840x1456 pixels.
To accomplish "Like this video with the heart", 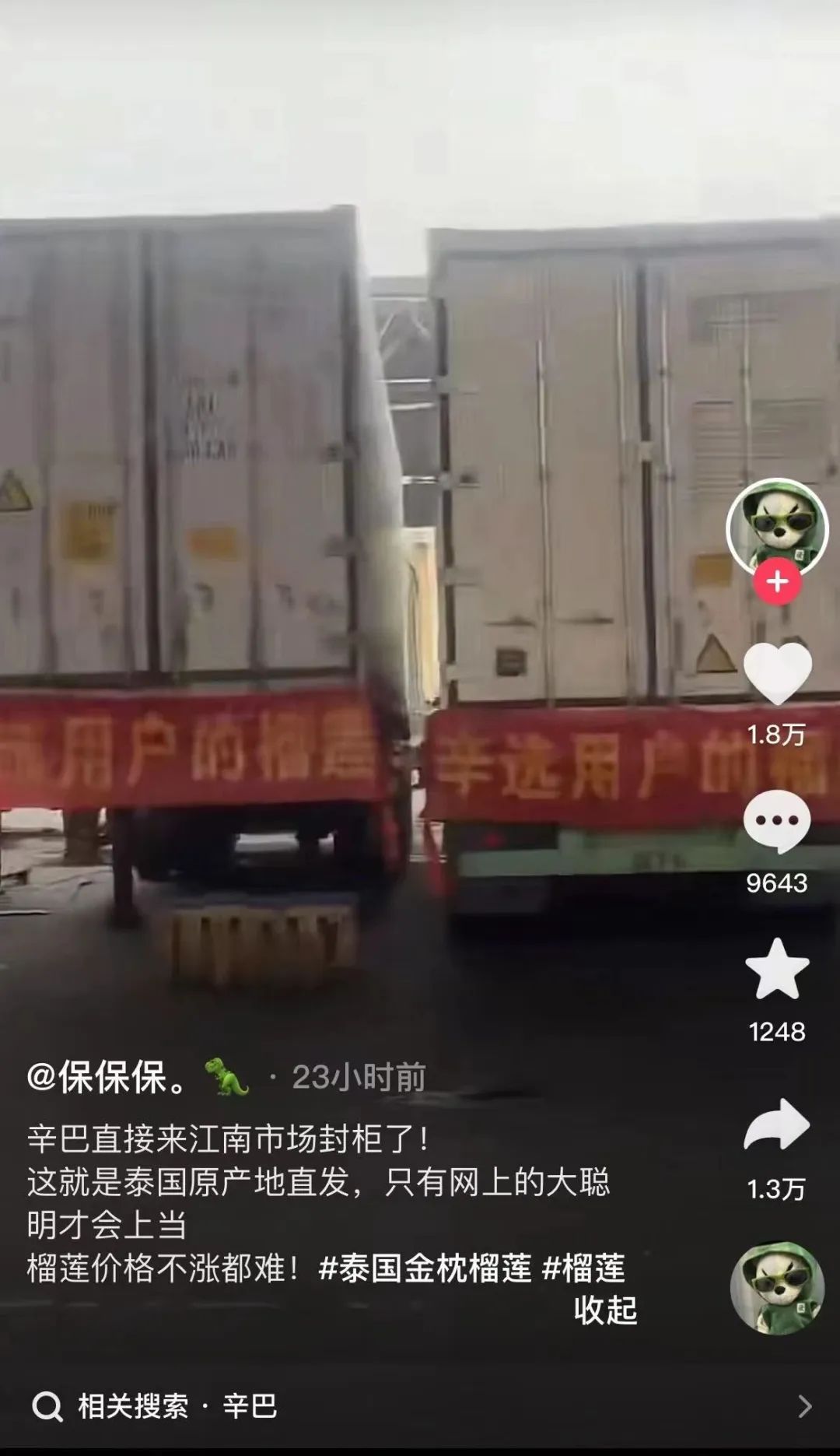I will 777,674.
